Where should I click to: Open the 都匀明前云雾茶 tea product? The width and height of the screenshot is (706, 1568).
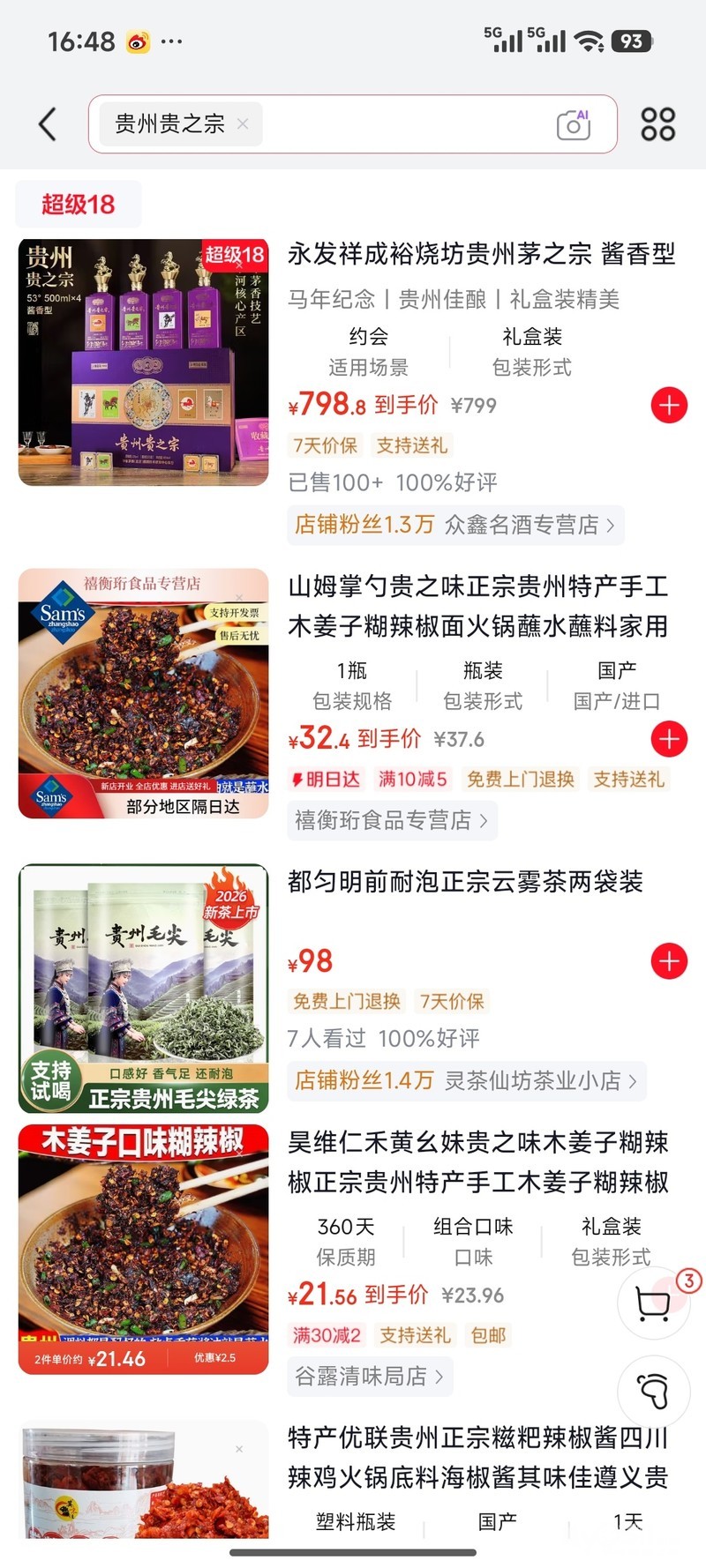point(465,882)
